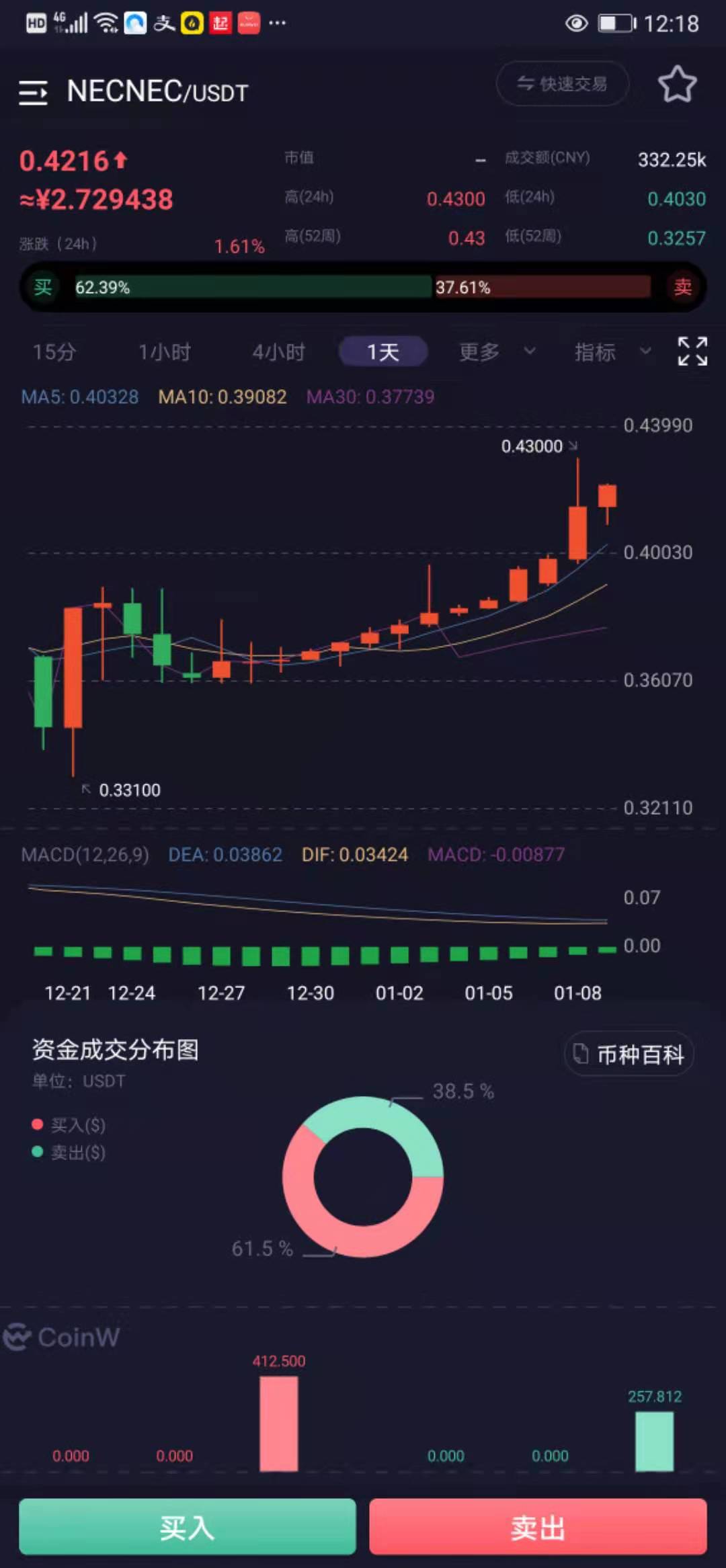Select the 1小时 chart interval
726x1568 pixels.
[165, 352]
